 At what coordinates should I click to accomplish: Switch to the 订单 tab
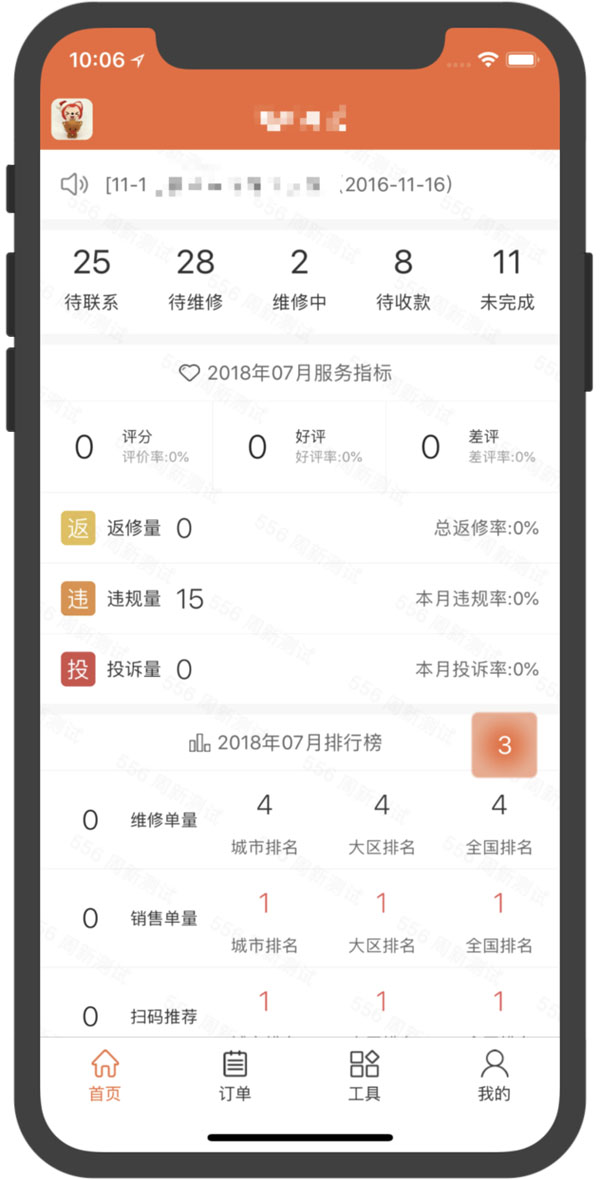235,1075
